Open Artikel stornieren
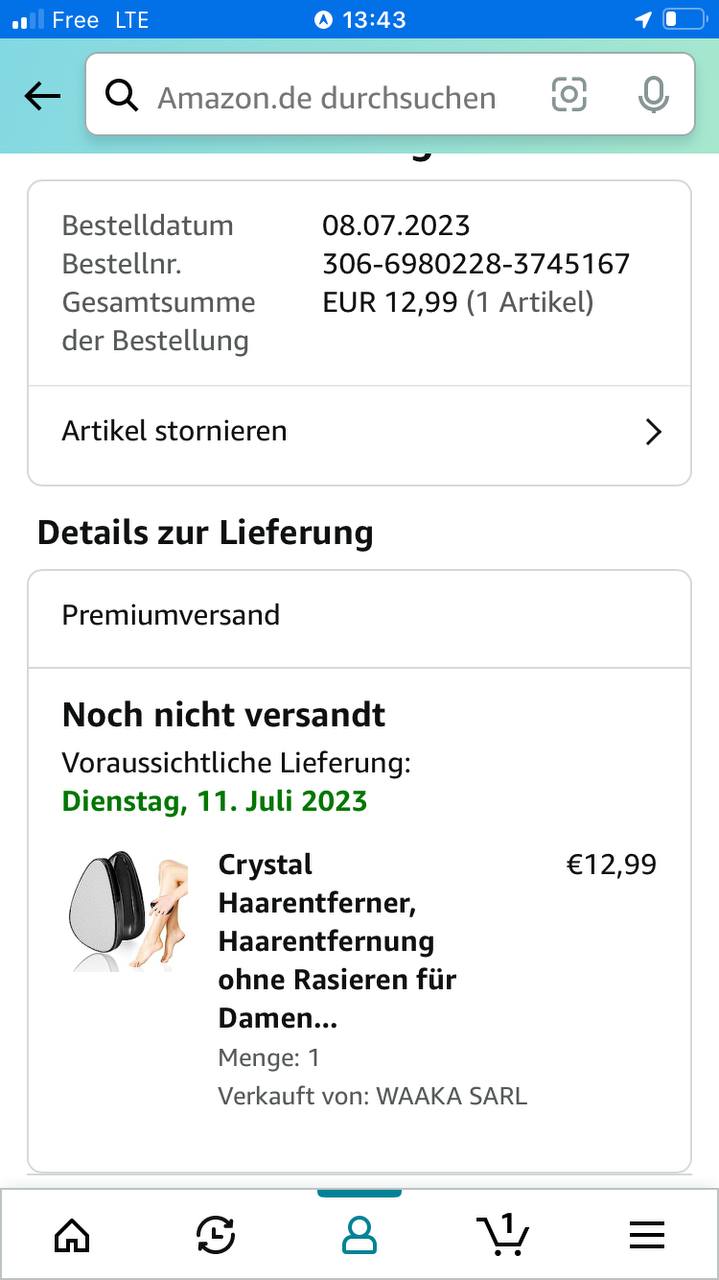 (359, 432)
